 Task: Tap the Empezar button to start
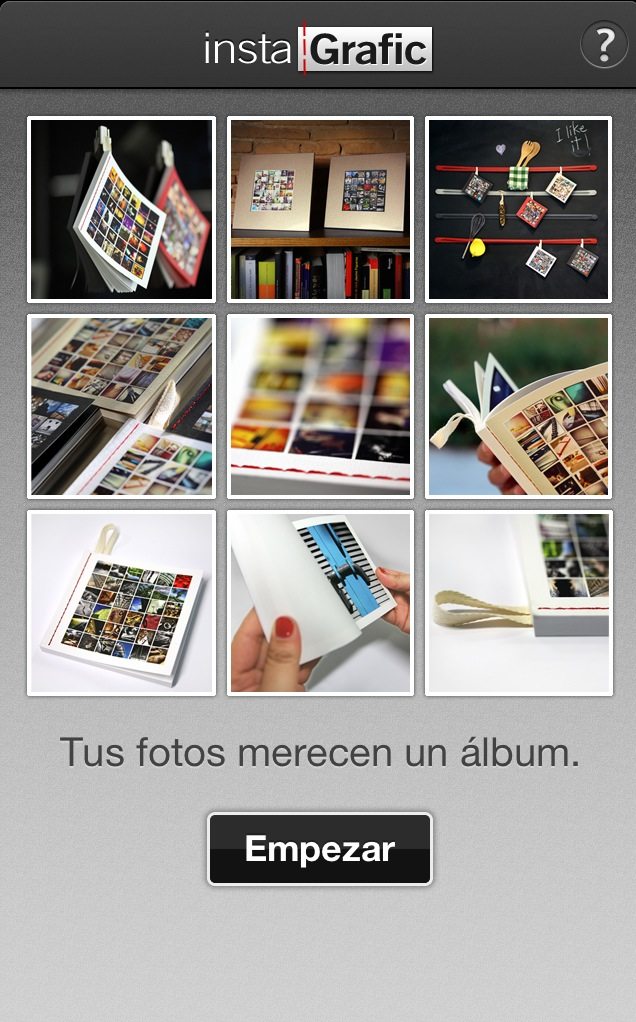point(319,849)
